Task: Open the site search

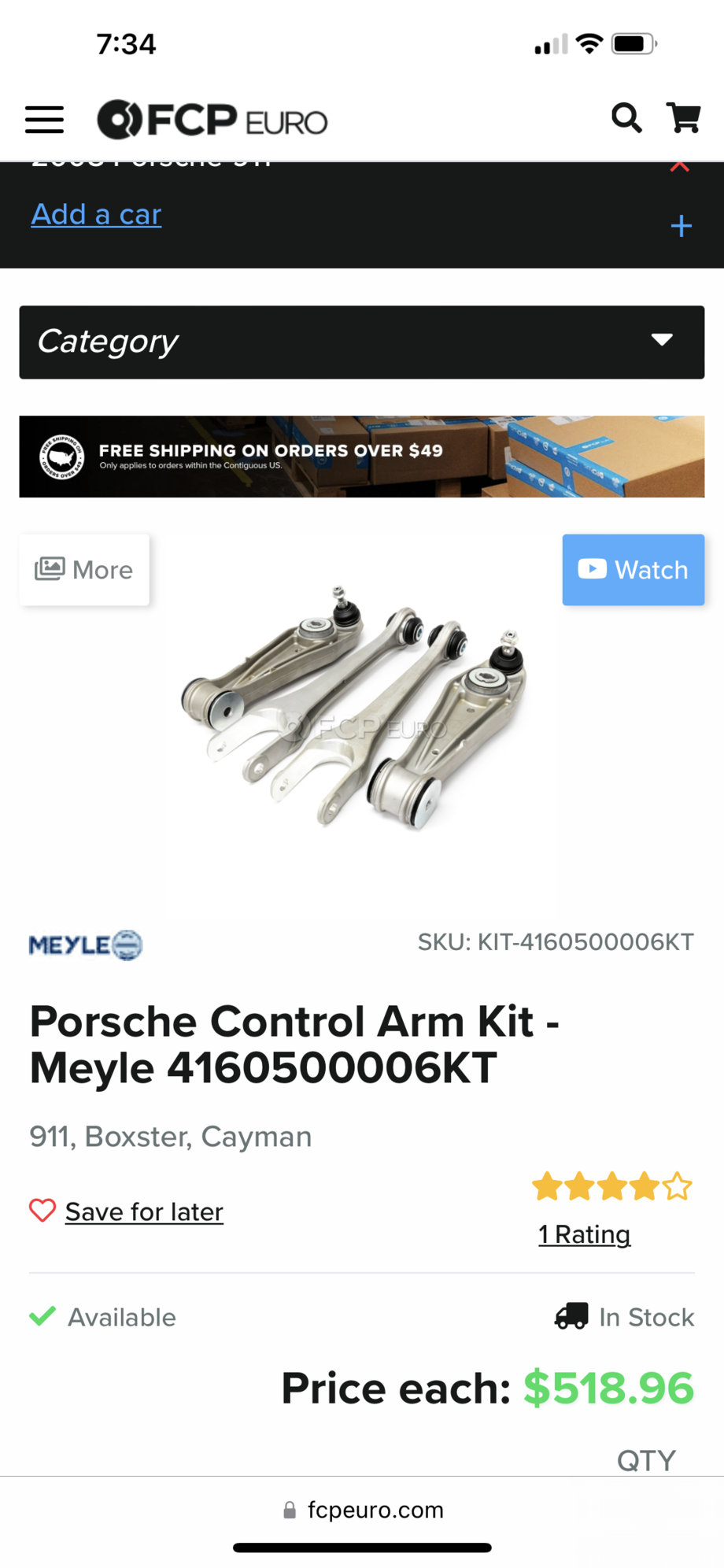Action: 626,118
